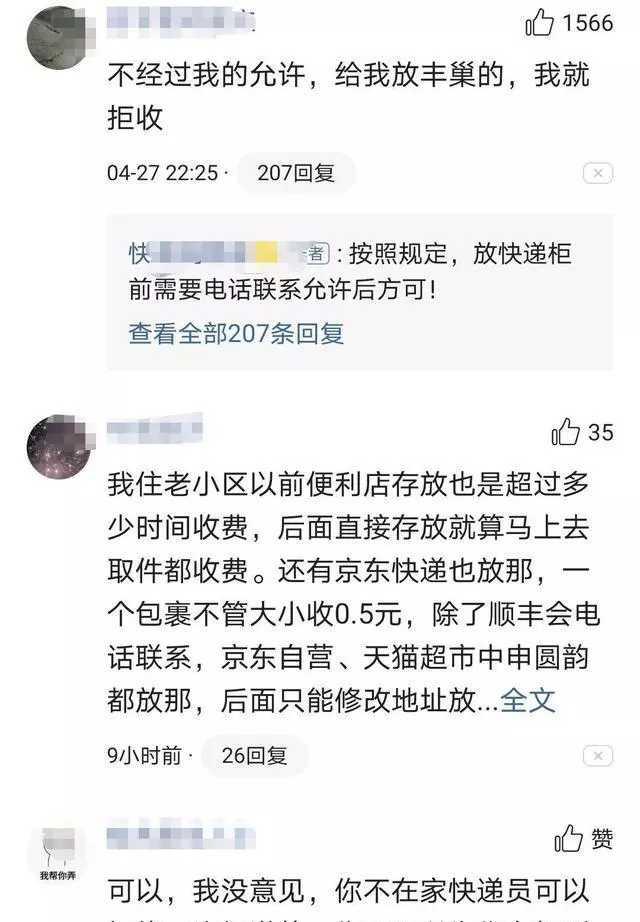The height and width of the screenshot is (922, 640).
Task: Tap 查看全部207条回复 link
Action: tap(236, 334)
